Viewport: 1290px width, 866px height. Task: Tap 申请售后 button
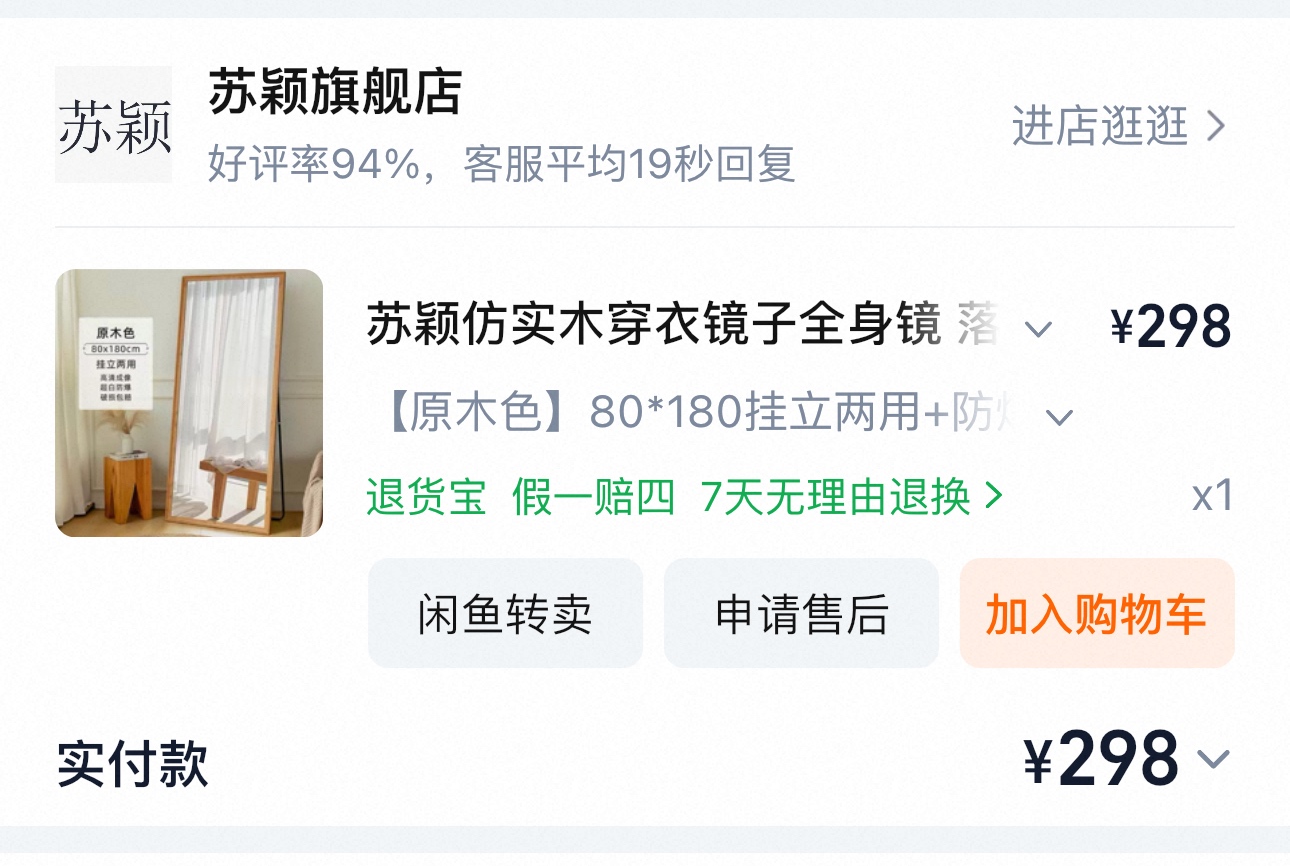tap(801, 614)
